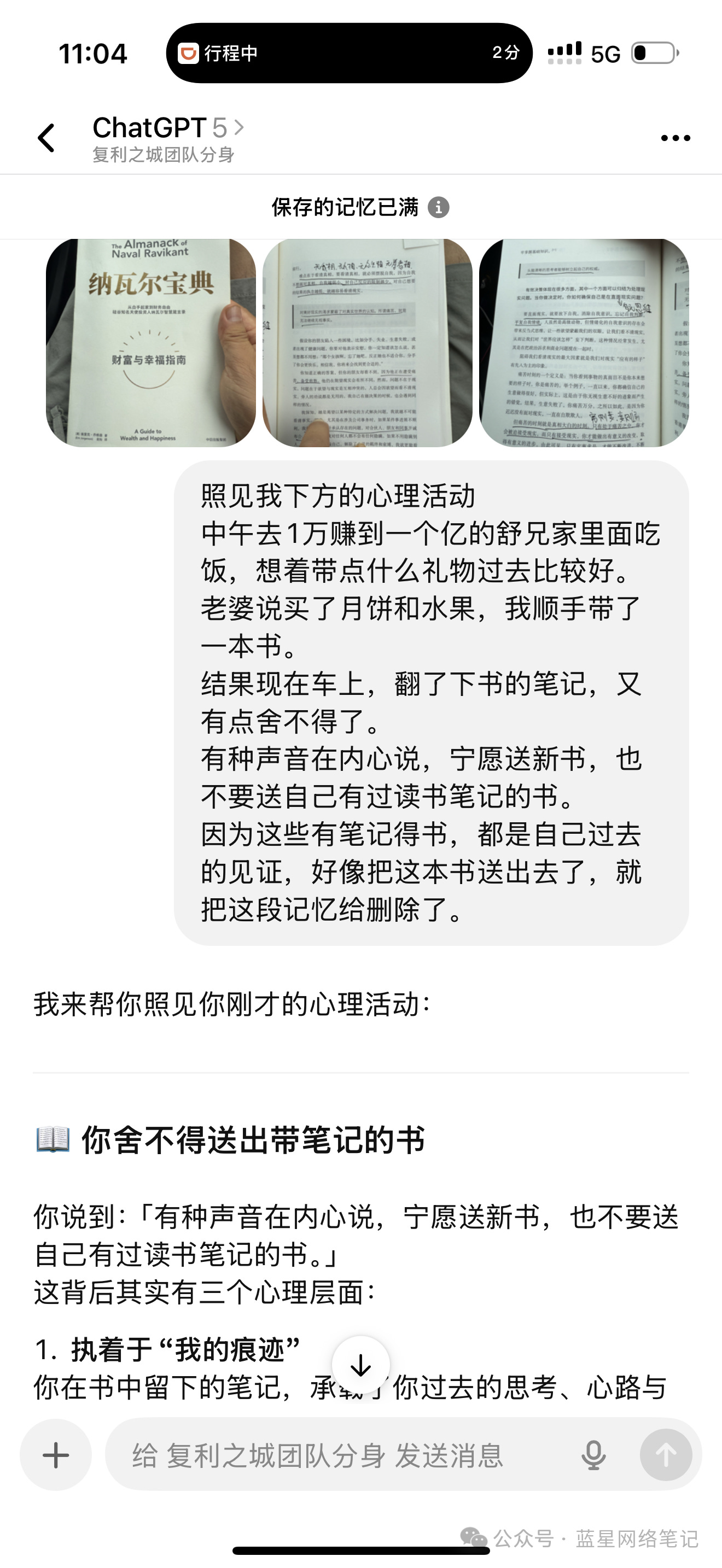The image size is (722, 1568).
Task: Open the three-dot overflow menu
Action: click(676, 138)
